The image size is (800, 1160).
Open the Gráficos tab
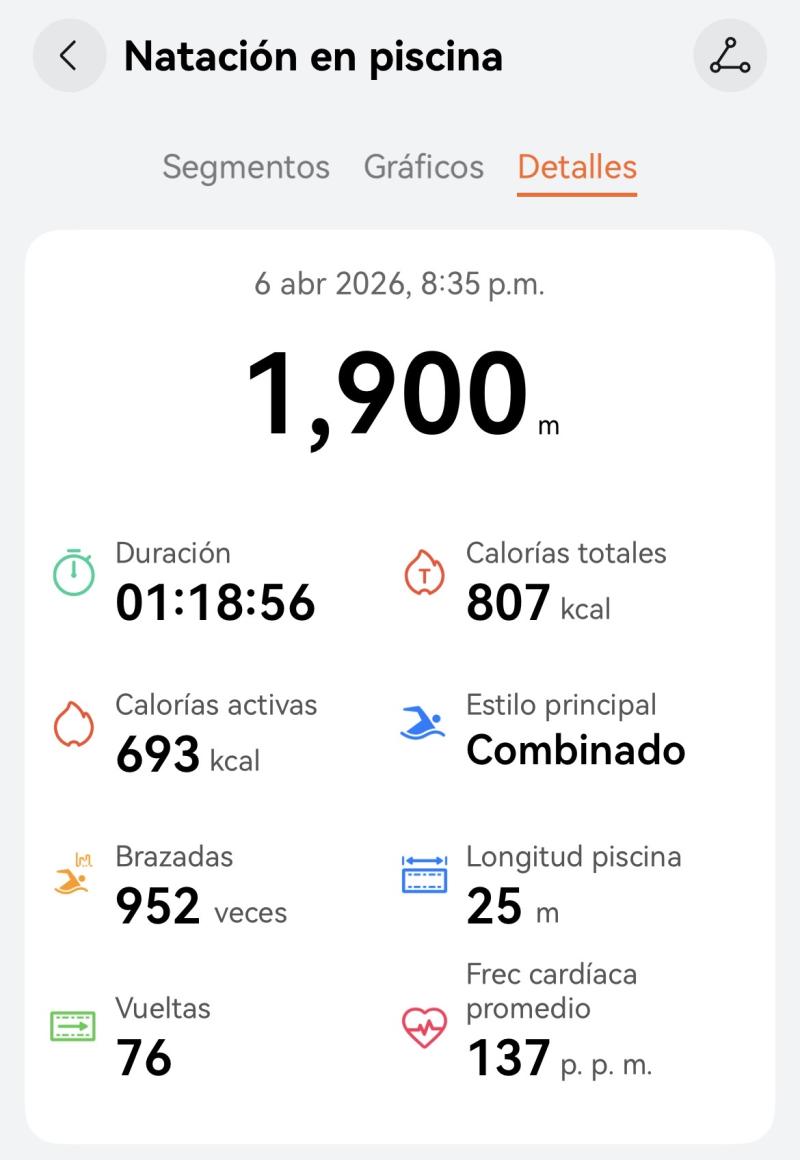pos(424,167)
